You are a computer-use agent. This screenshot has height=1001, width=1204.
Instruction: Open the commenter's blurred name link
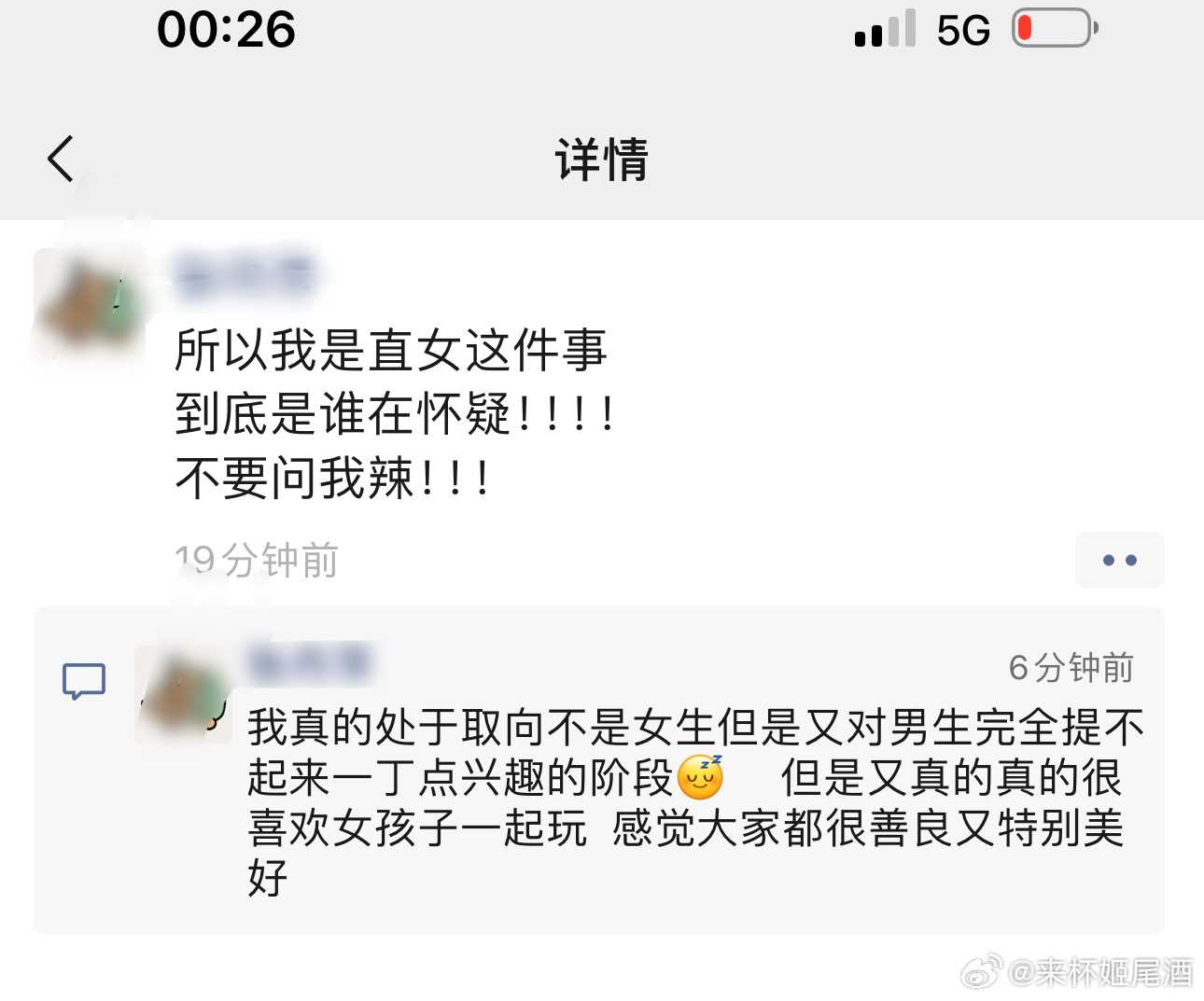click(x=309, y=663)
